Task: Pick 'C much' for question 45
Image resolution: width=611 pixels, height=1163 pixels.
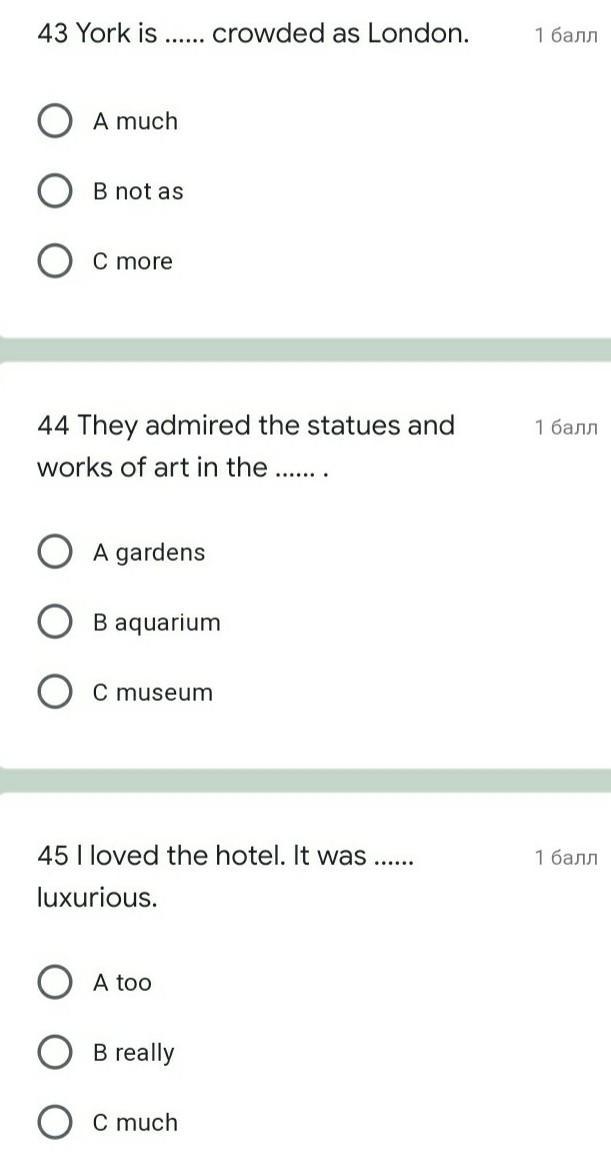Action: [54, 1122]
